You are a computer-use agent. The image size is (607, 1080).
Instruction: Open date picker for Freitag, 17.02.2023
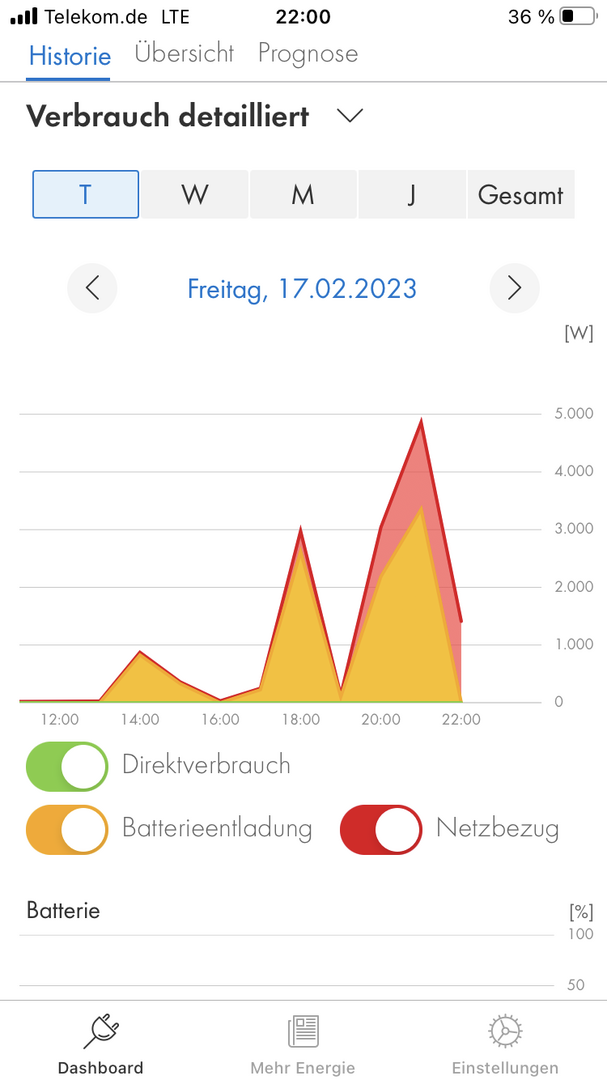(x=302, y=289)
